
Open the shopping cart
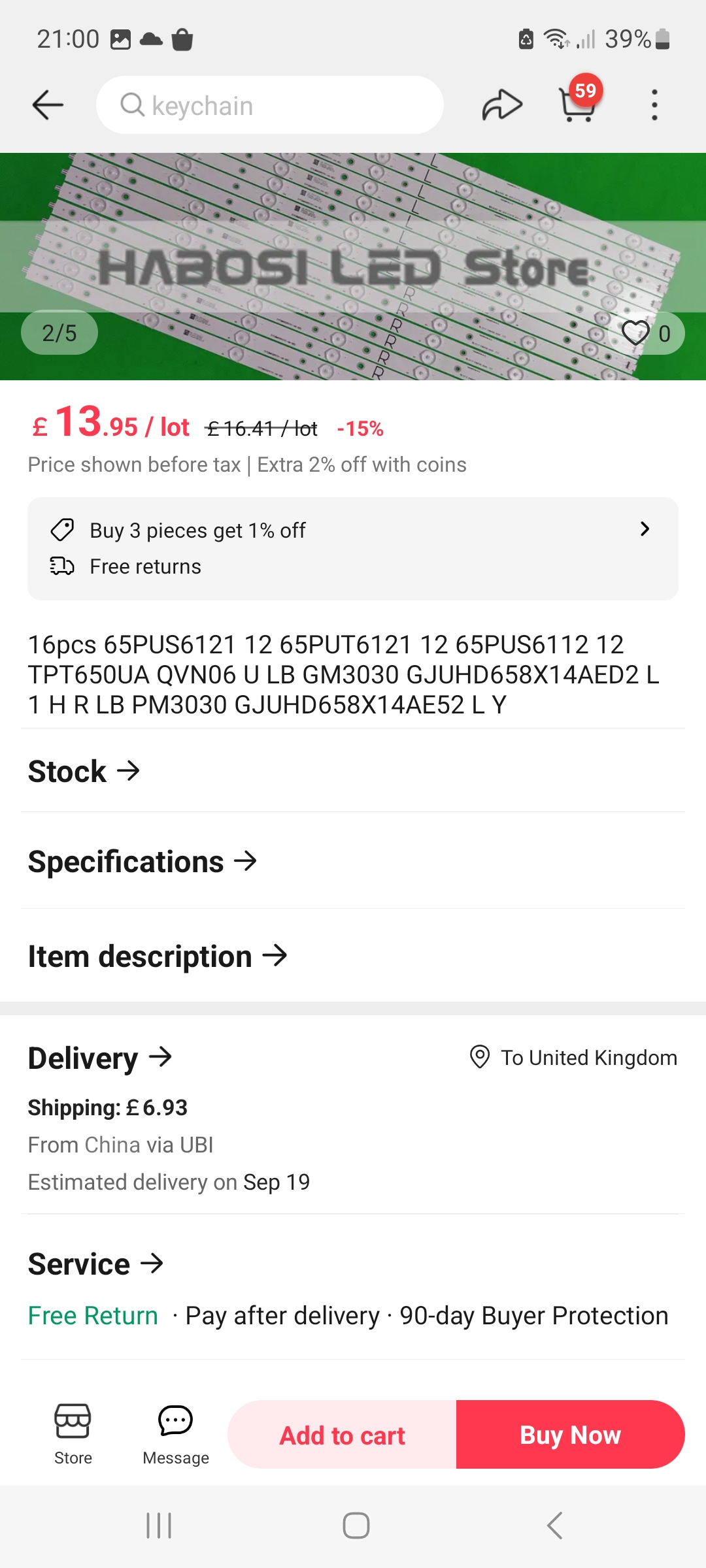578,105
